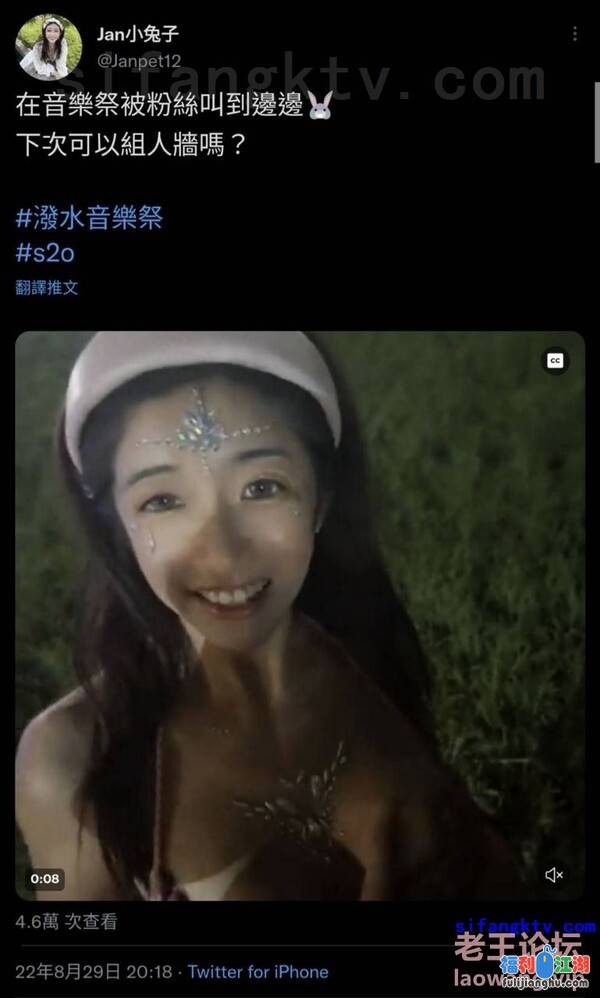Image resolution: width=600 pixels, height=998 pixels.
Task: Translate the tweet via 翻譯推文
Action: [x=47, y=287]
